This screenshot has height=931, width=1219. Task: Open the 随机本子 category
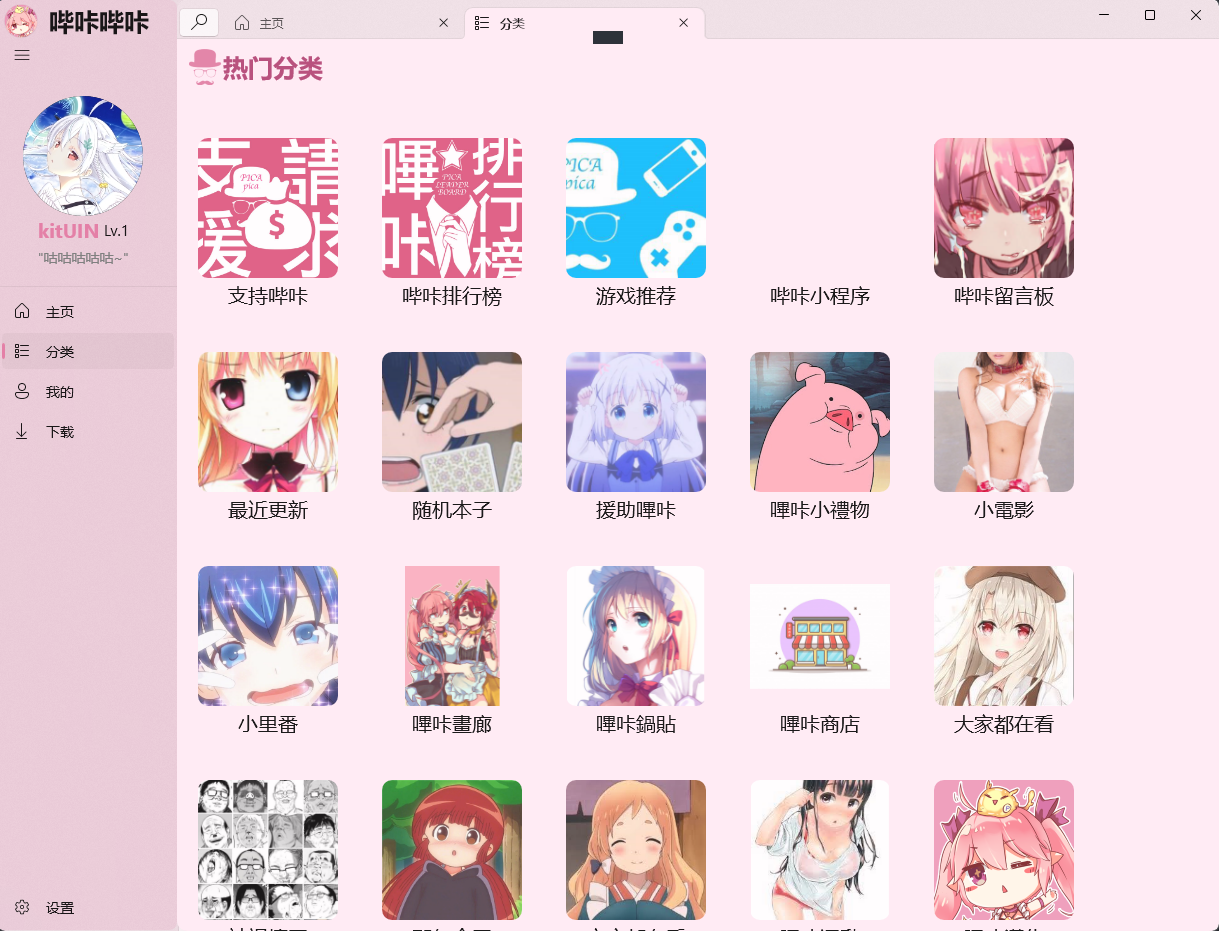452,422
